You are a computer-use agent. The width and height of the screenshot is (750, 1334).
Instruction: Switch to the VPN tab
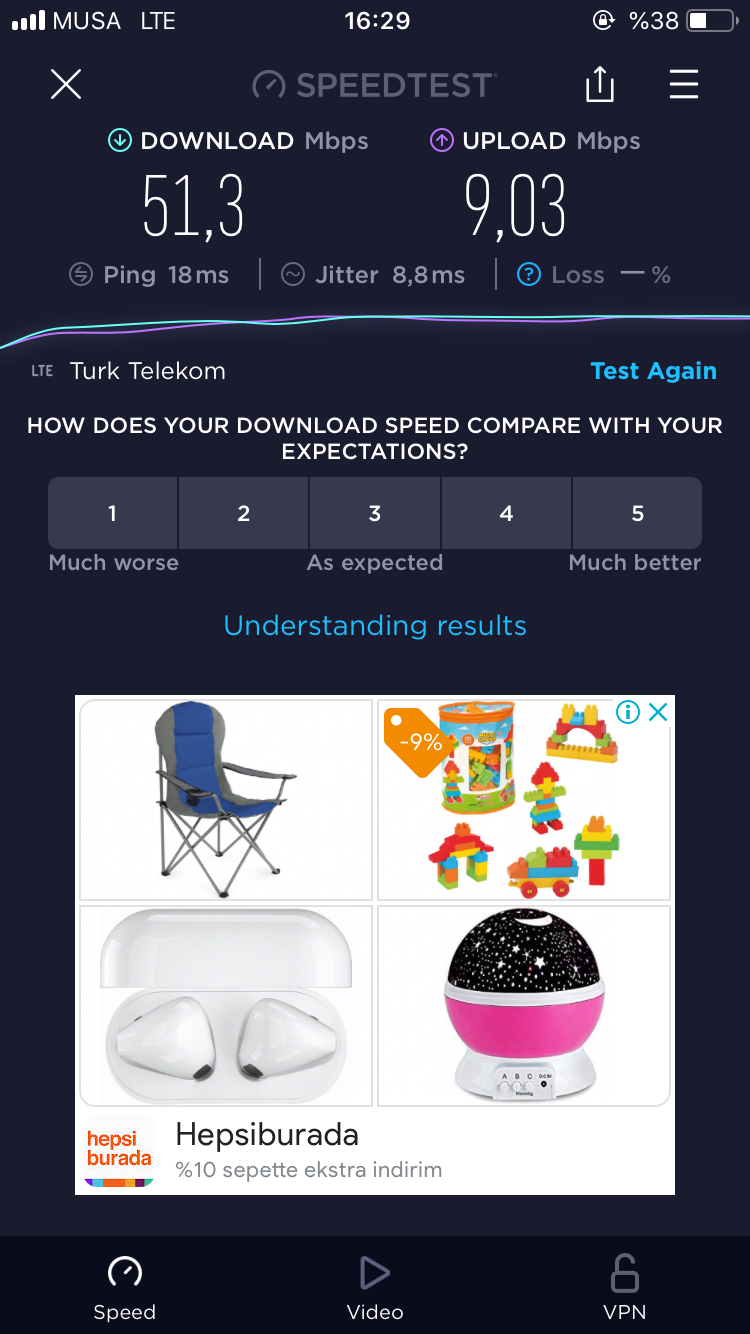click(x=625, y=1290)
